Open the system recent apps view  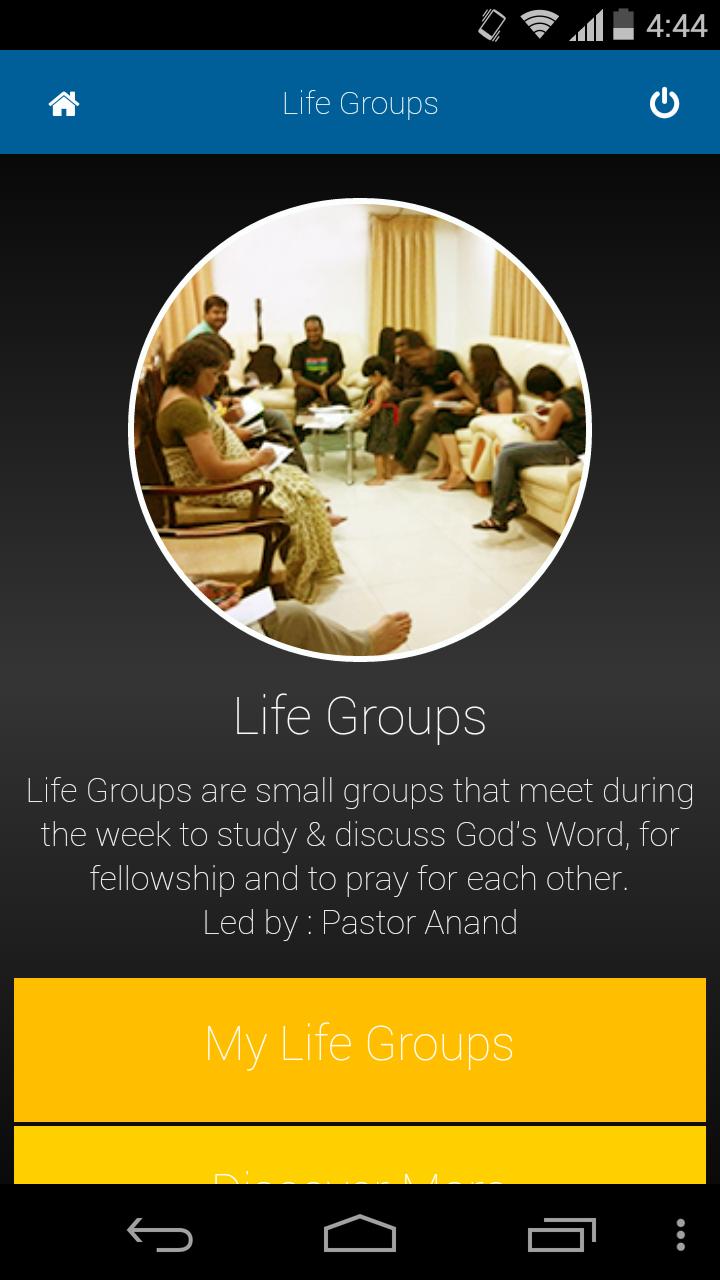pos(561,1234)
